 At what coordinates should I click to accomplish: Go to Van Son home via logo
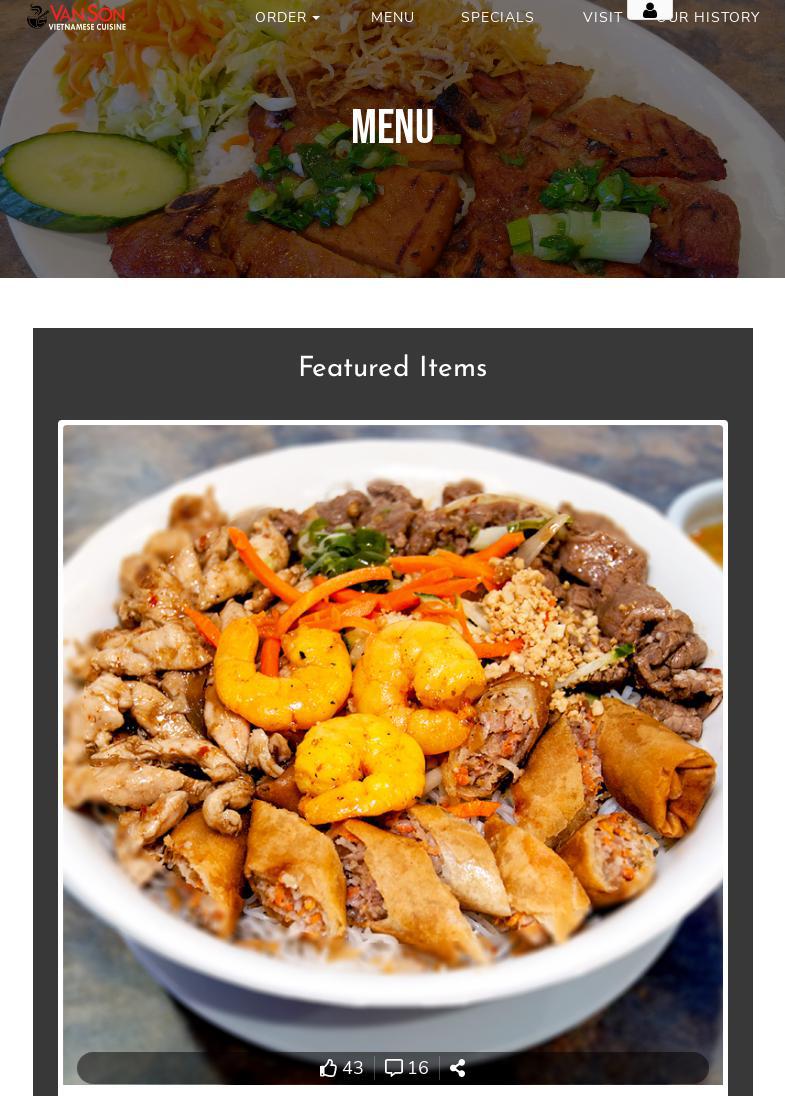click(77, 16)
